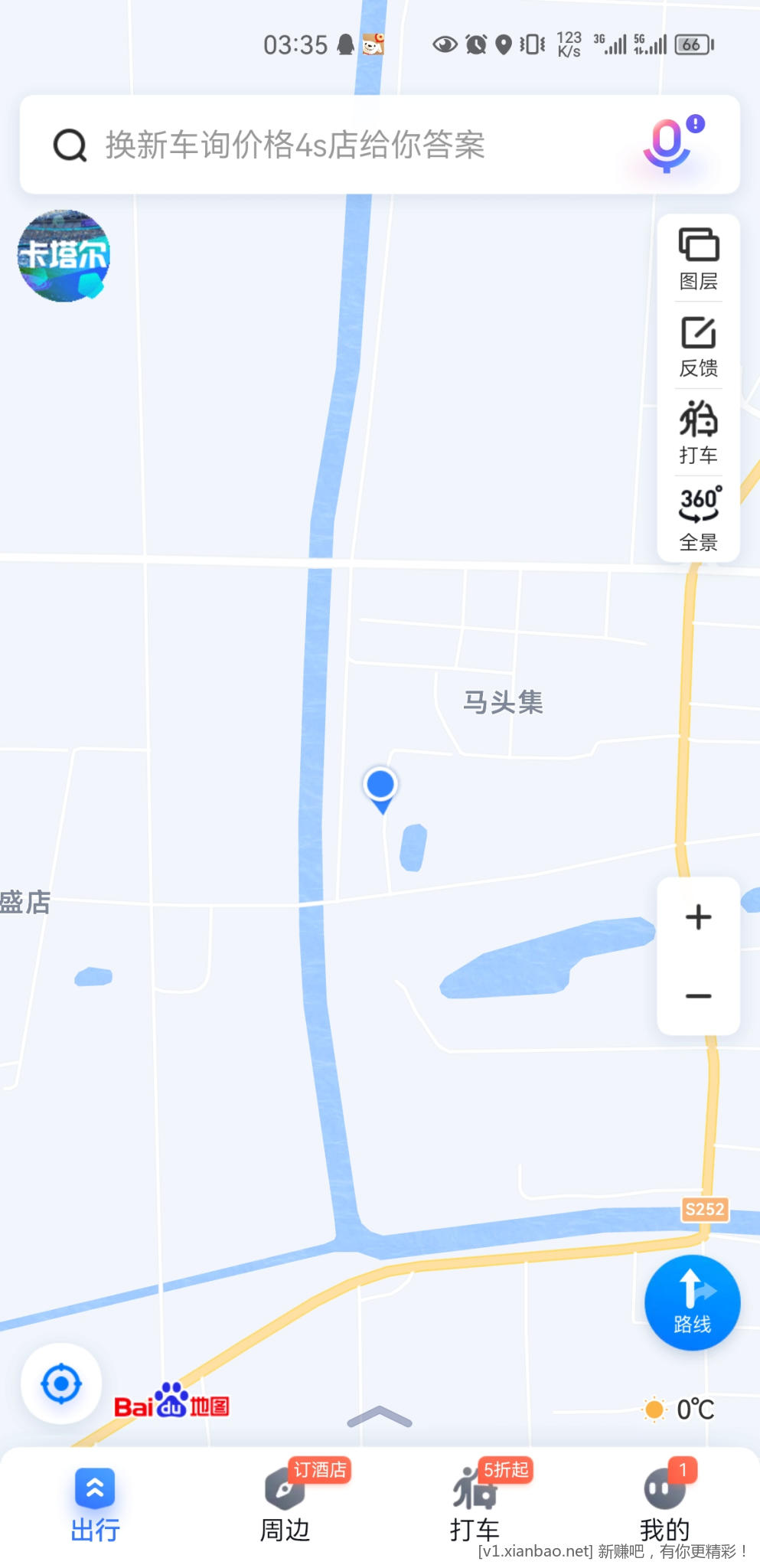Tap 打车 in the side toolbar

[x=698, y=433]
